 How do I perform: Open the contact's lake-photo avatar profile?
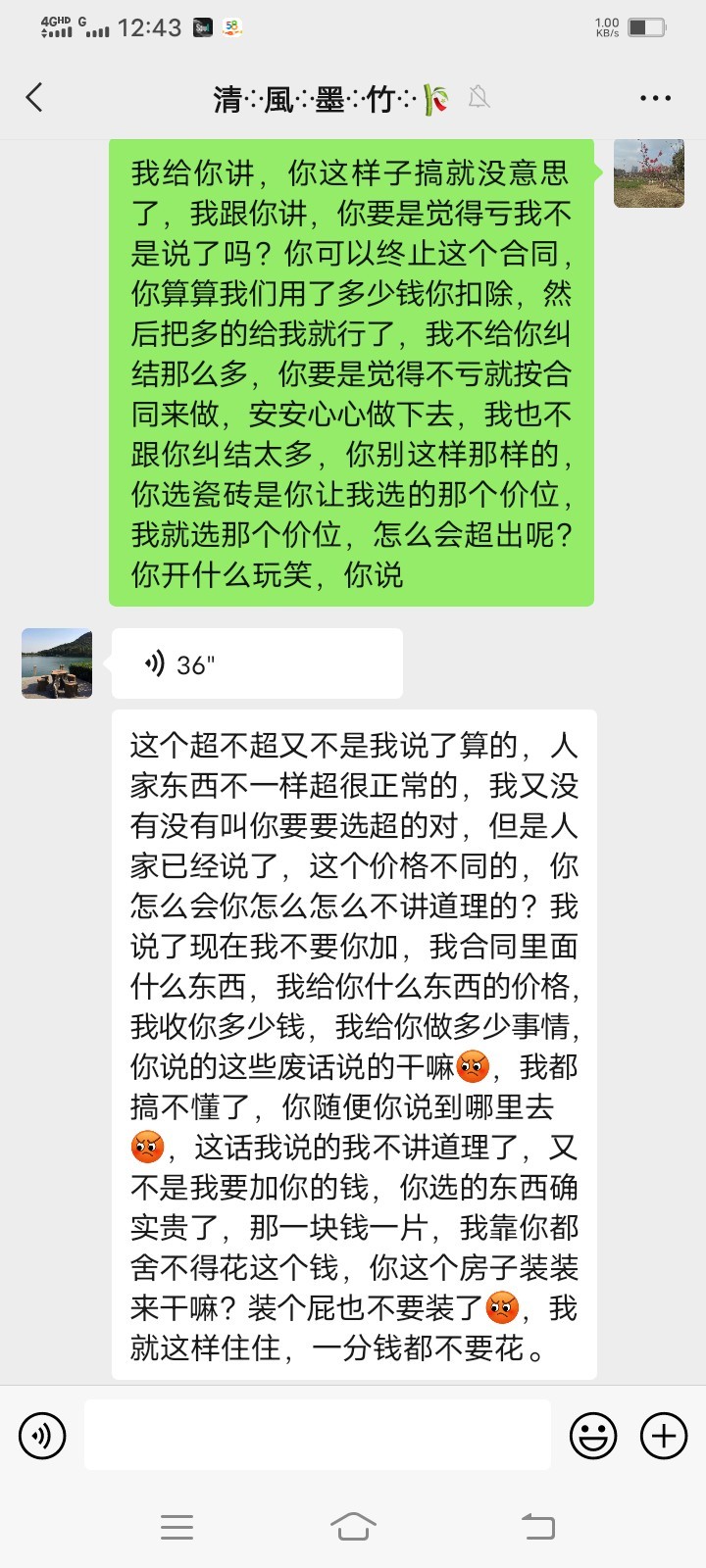coord(57,663)
